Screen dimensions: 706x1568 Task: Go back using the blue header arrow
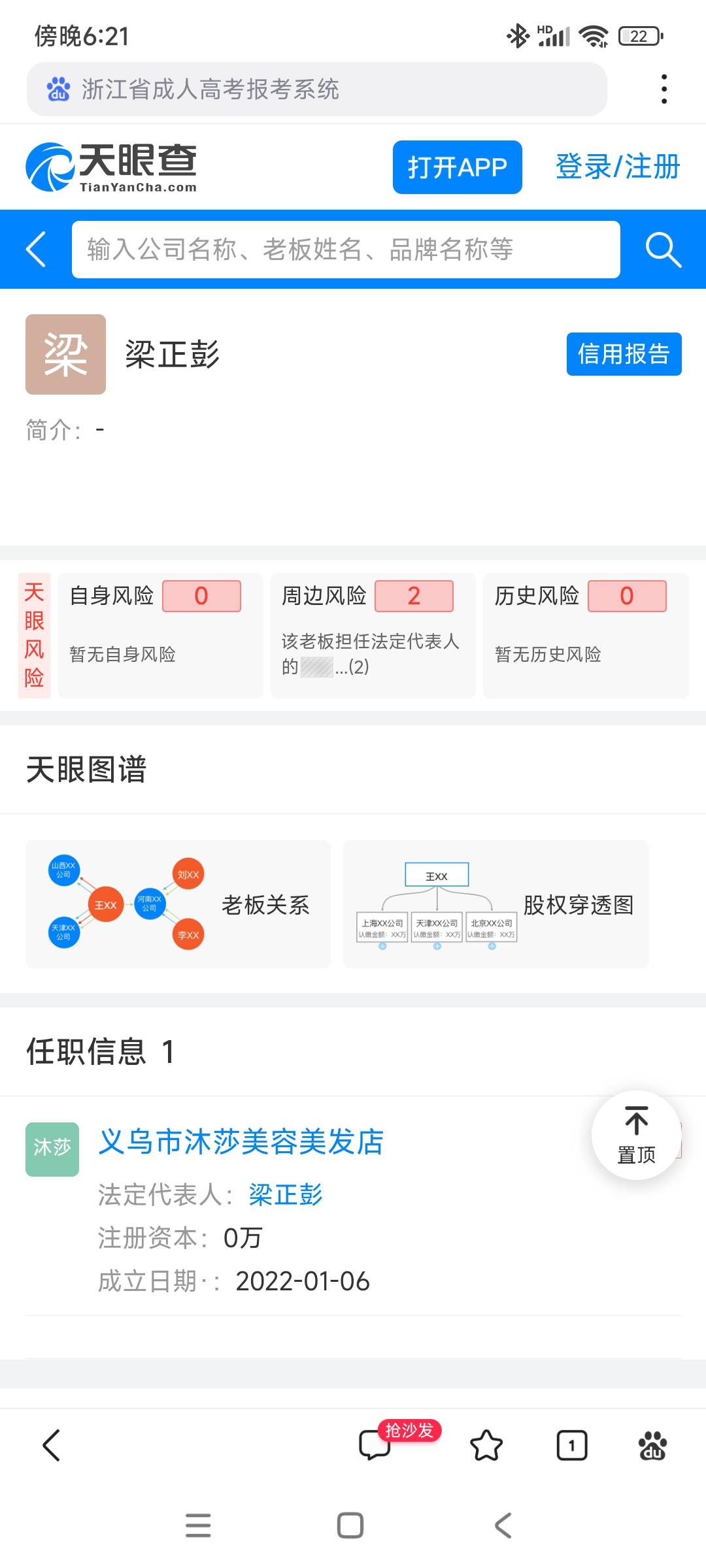(x=37, y=249)
